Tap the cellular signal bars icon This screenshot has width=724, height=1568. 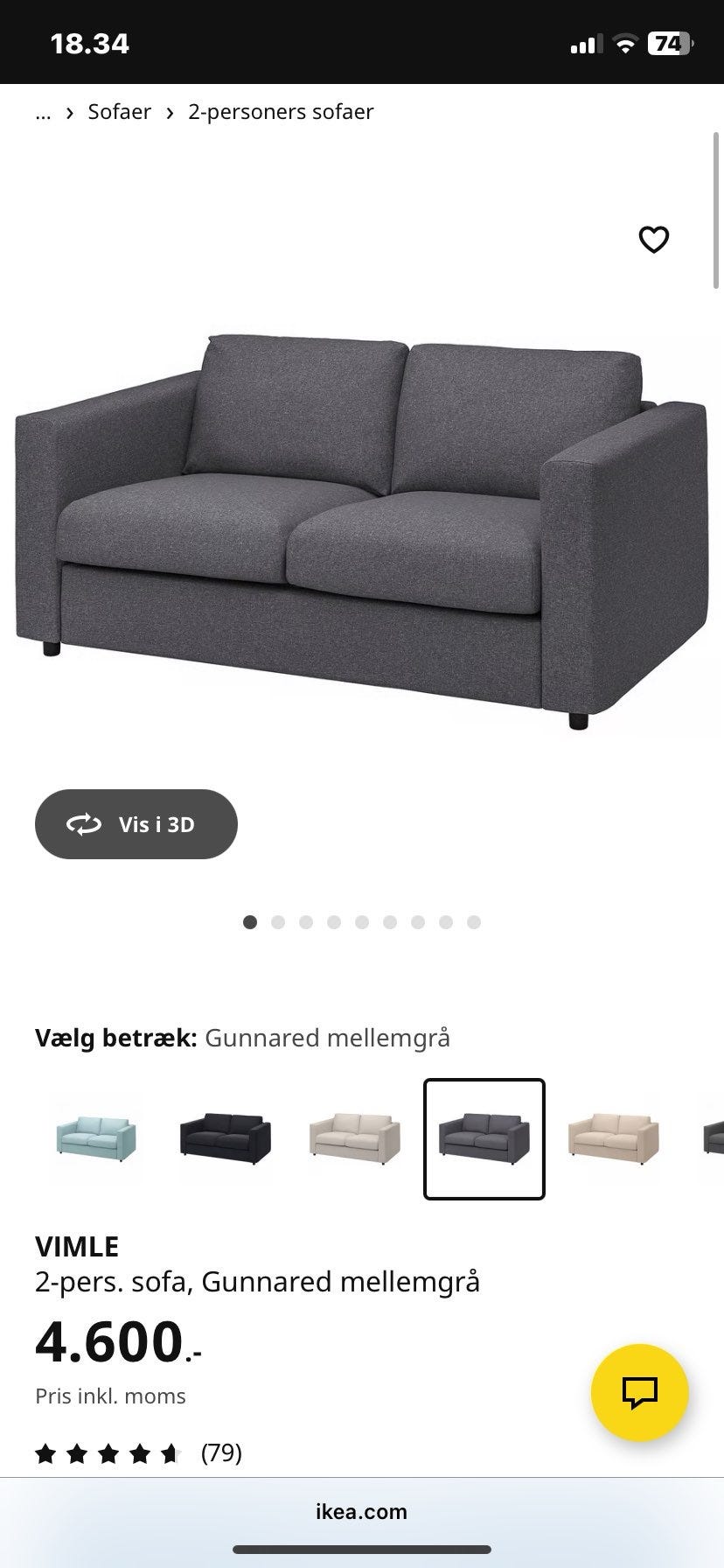pyautogui.click(x=588, y=41)
